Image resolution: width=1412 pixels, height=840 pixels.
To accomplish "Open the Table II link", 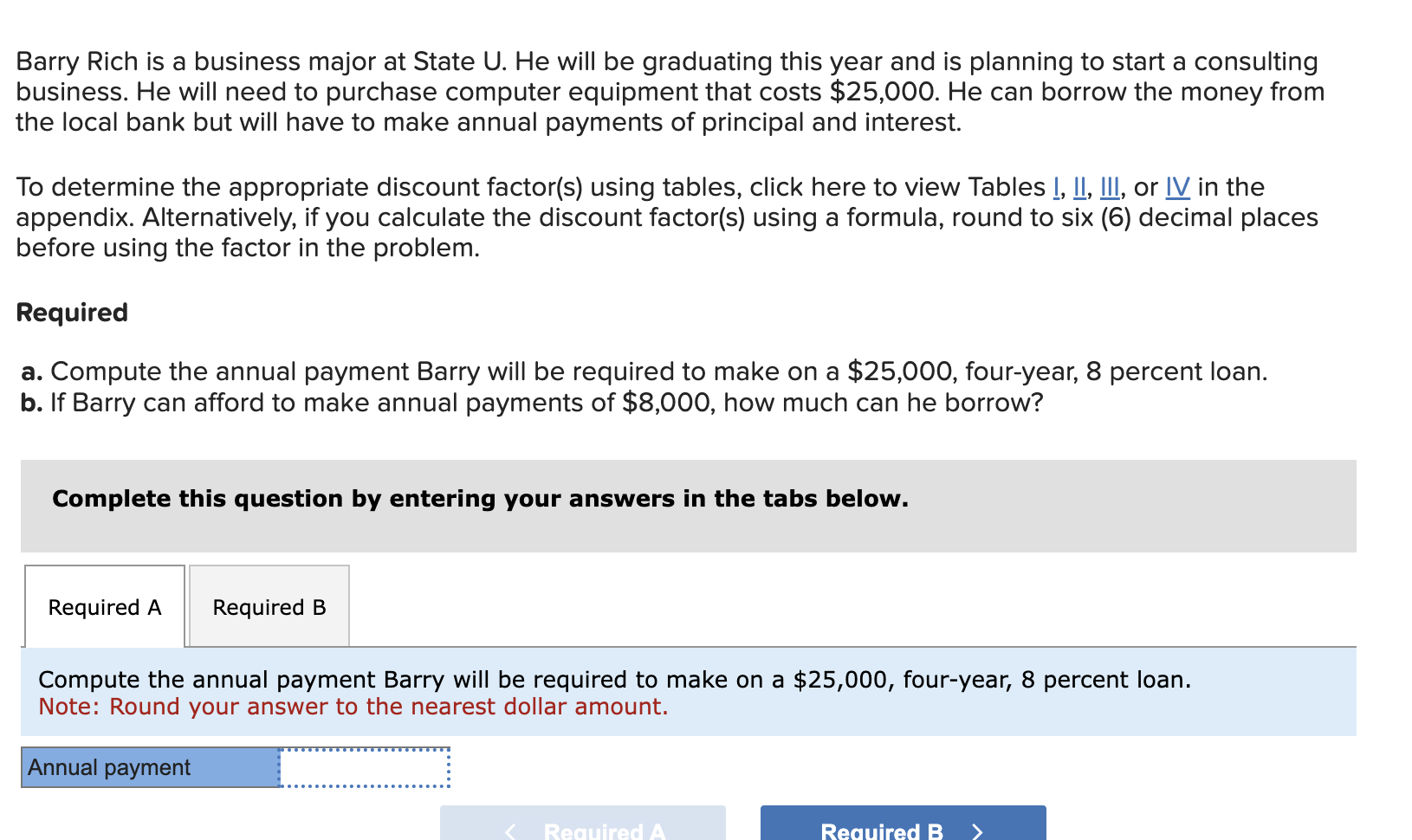I will click(1080, 187).
